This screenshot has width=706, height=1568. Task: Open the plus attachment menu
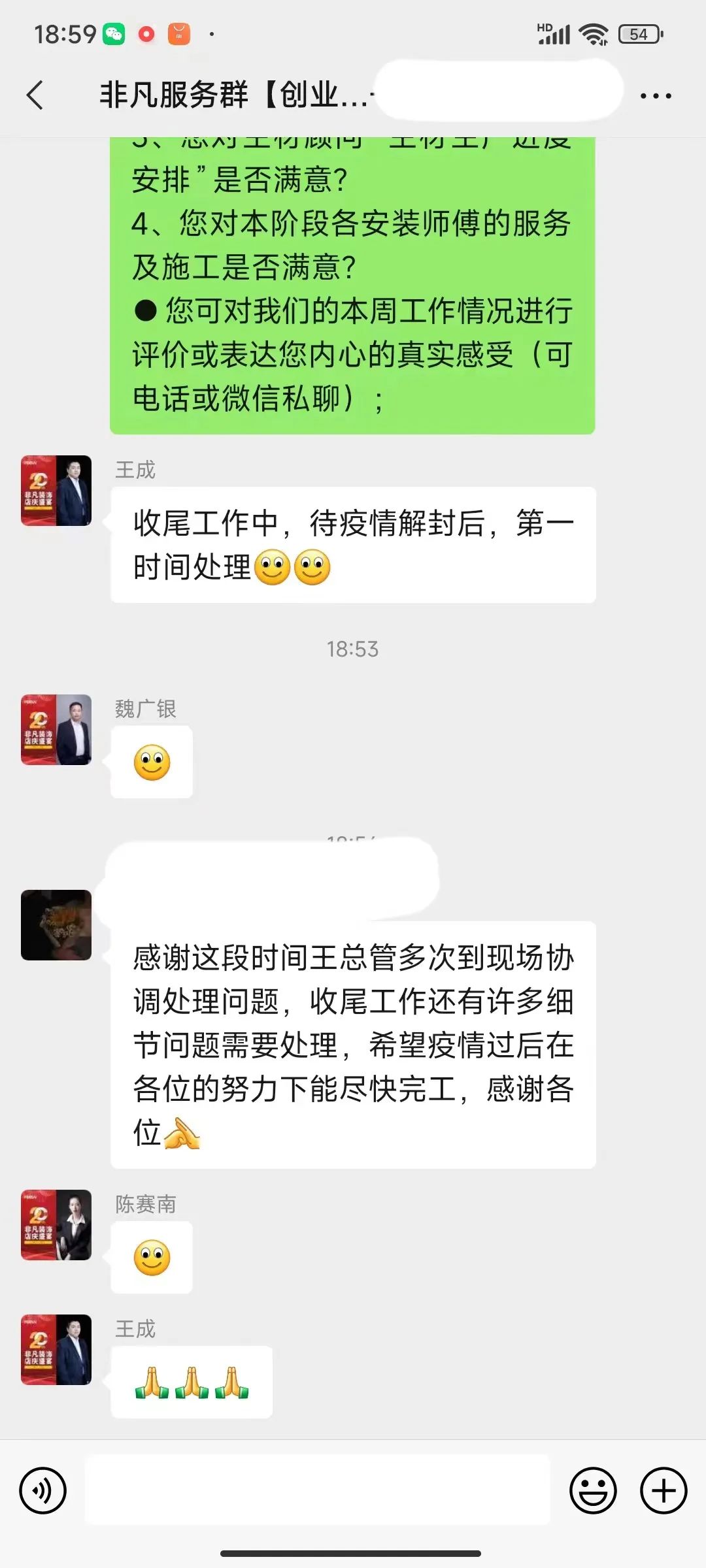pyautogui.click(x=664, y=1491)
